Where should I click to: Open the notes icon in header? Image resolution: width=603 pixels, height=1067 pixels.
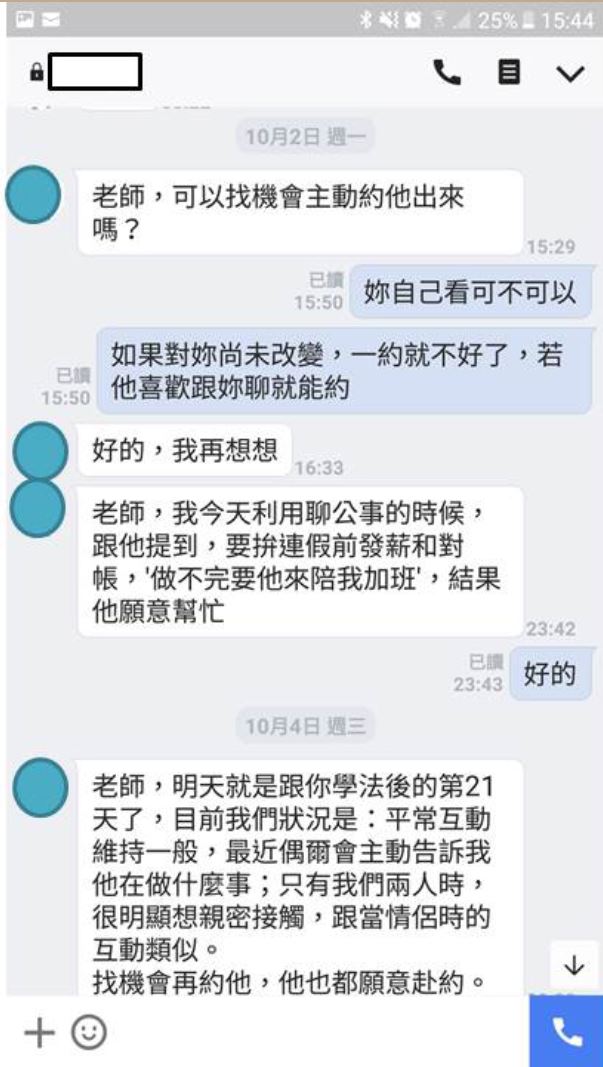tap(509, 73)
